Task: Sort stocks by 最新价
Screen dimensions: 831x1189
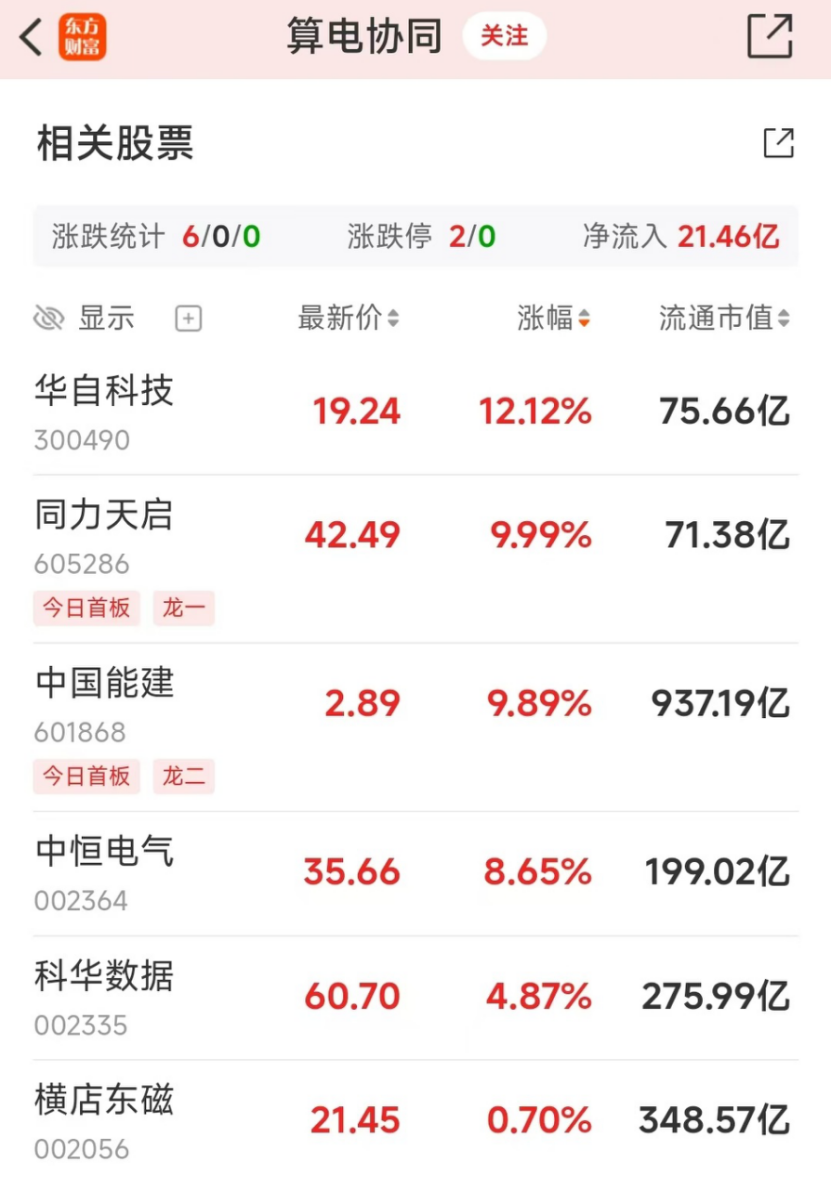Action: [x=348, y=319]
